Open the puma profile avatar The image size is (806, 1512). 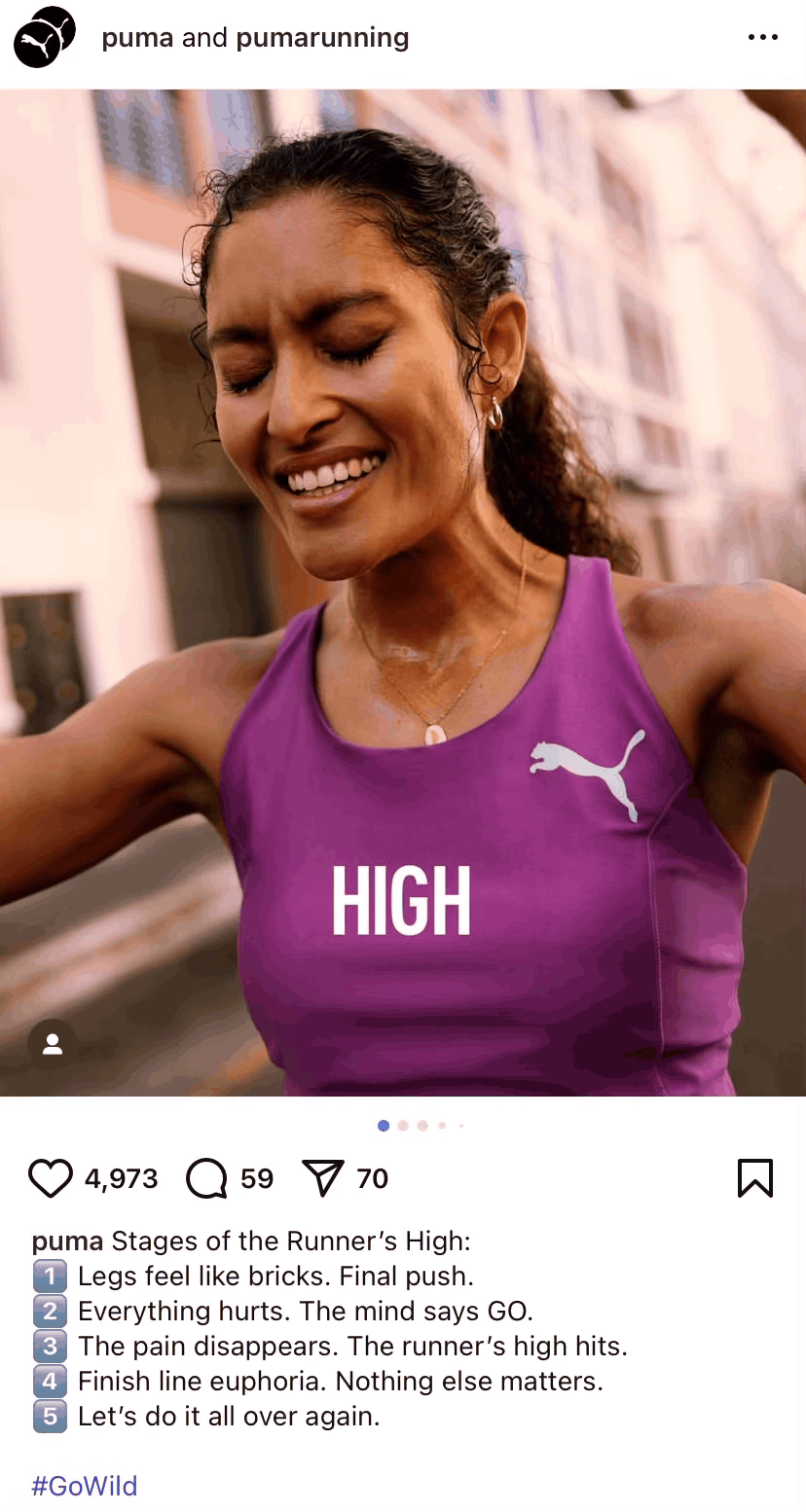[x=45, y=37]
